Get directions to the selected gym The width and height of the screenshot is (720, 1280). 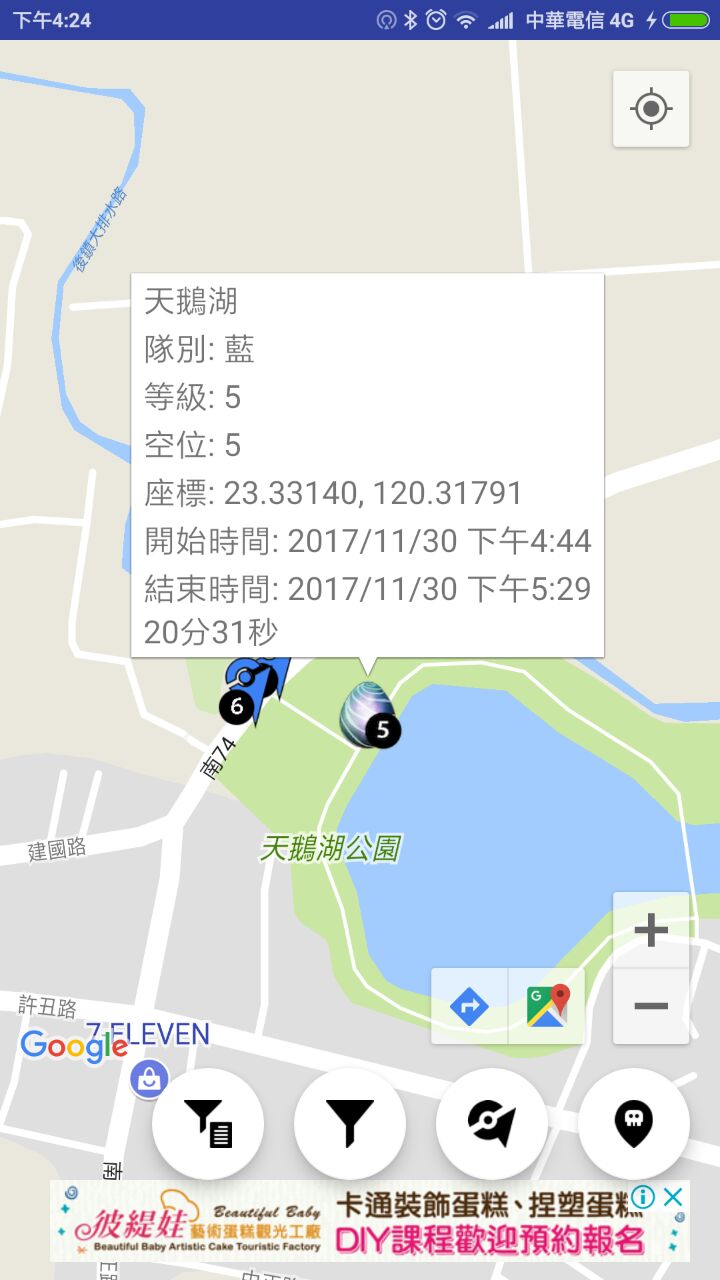point(469,1006)
